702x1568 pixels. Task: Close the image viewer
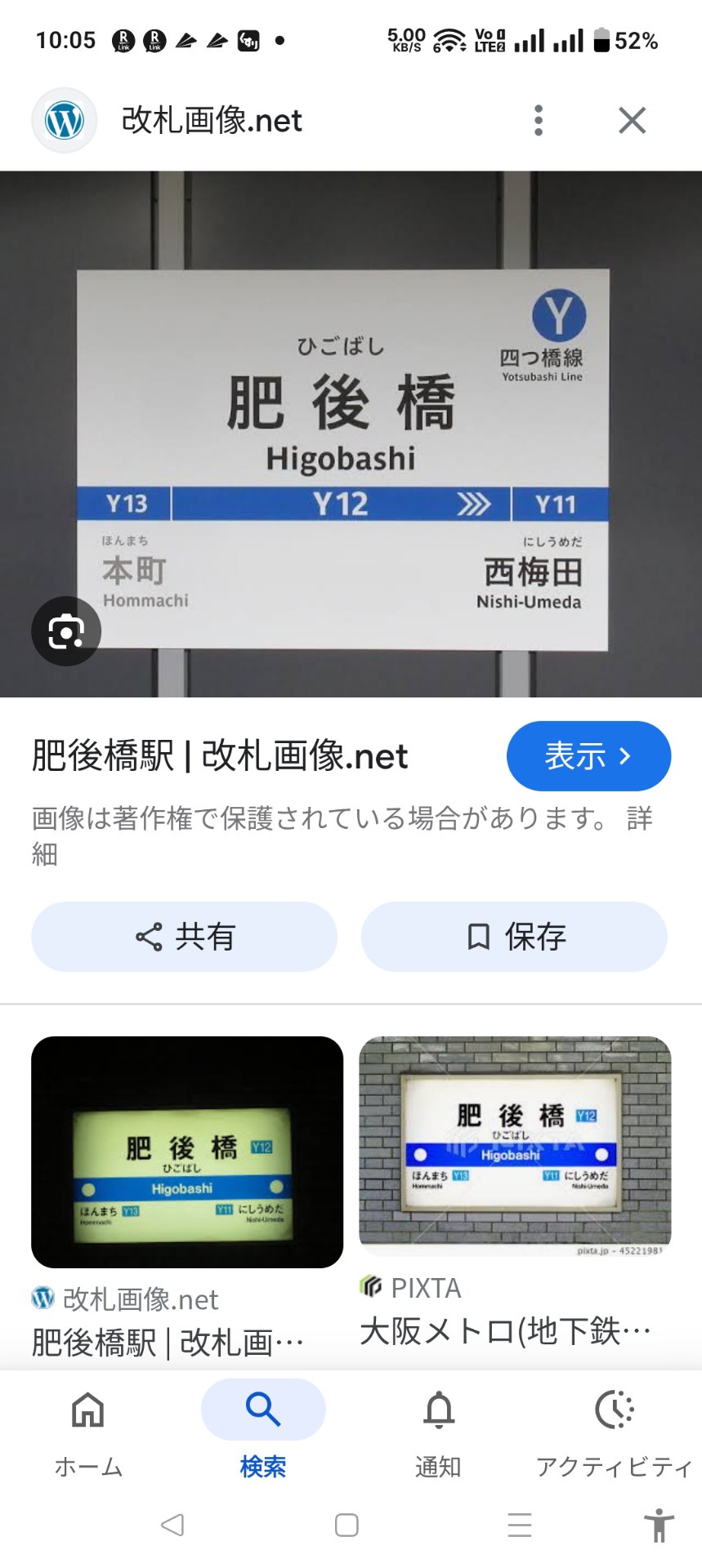click(632, 121)
